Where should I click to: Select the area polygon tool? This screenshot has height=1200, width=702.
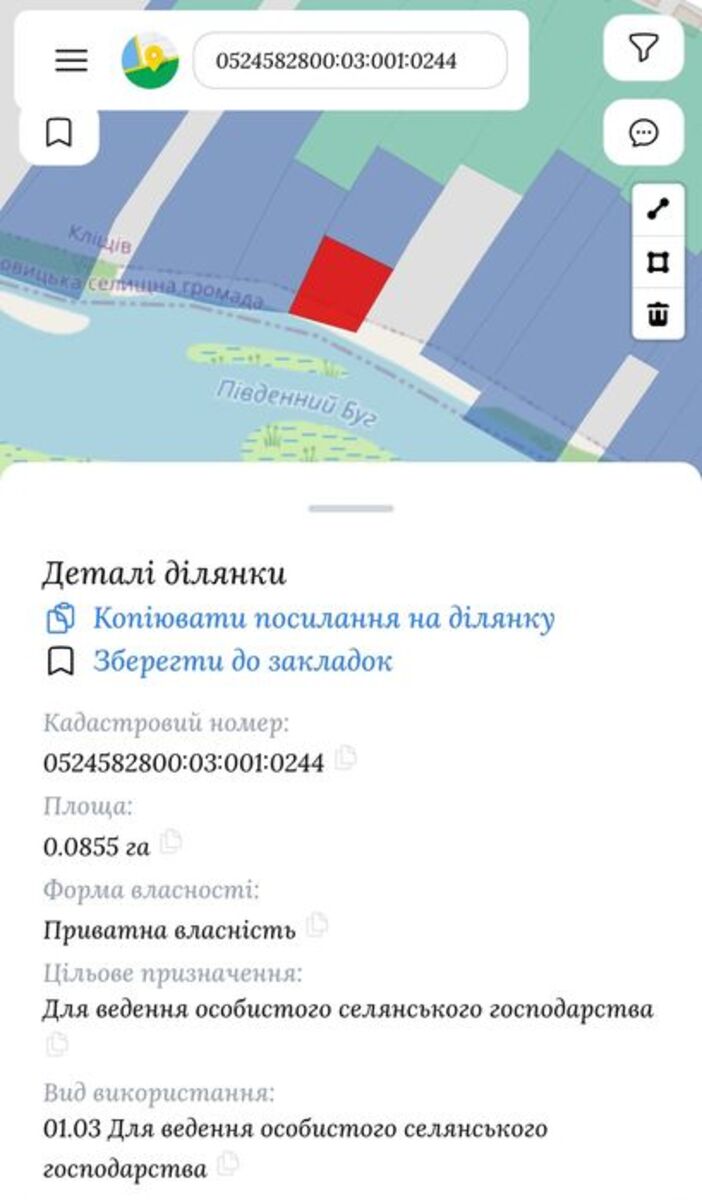pyautogui.click(x=658, y=263)
